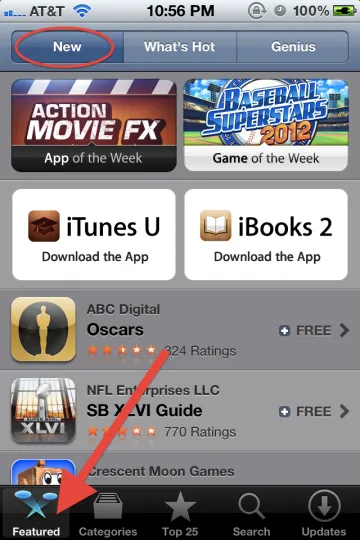The width and height of the screenshot is (360, 540).
Task: Open the Genius segment
Action: coord(293,46)
